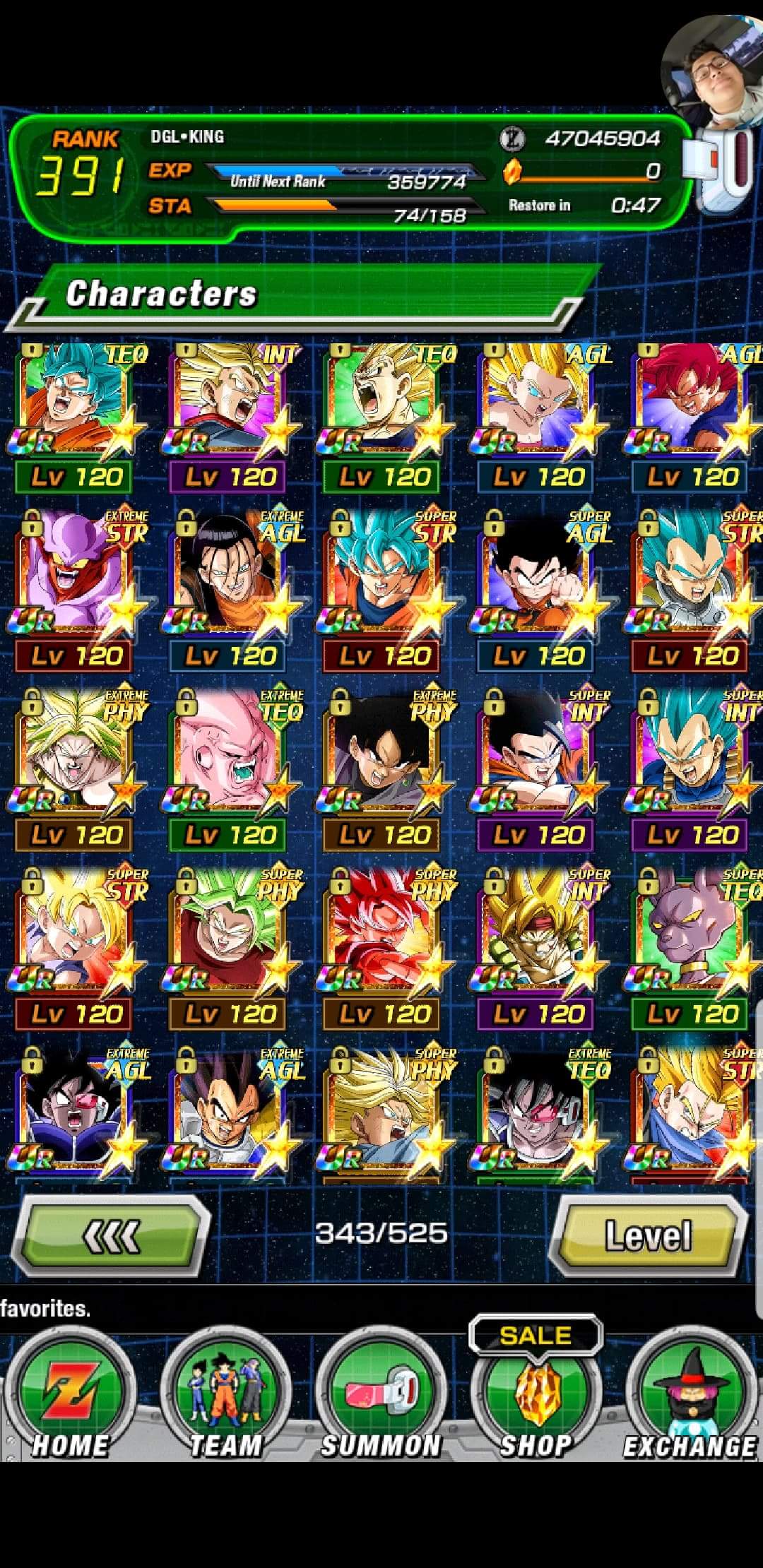The width and height of the screenshot is (763, 1568).
Task: Open the Extreme TEQ Super Buu card
Action: (x=230, y=769)
